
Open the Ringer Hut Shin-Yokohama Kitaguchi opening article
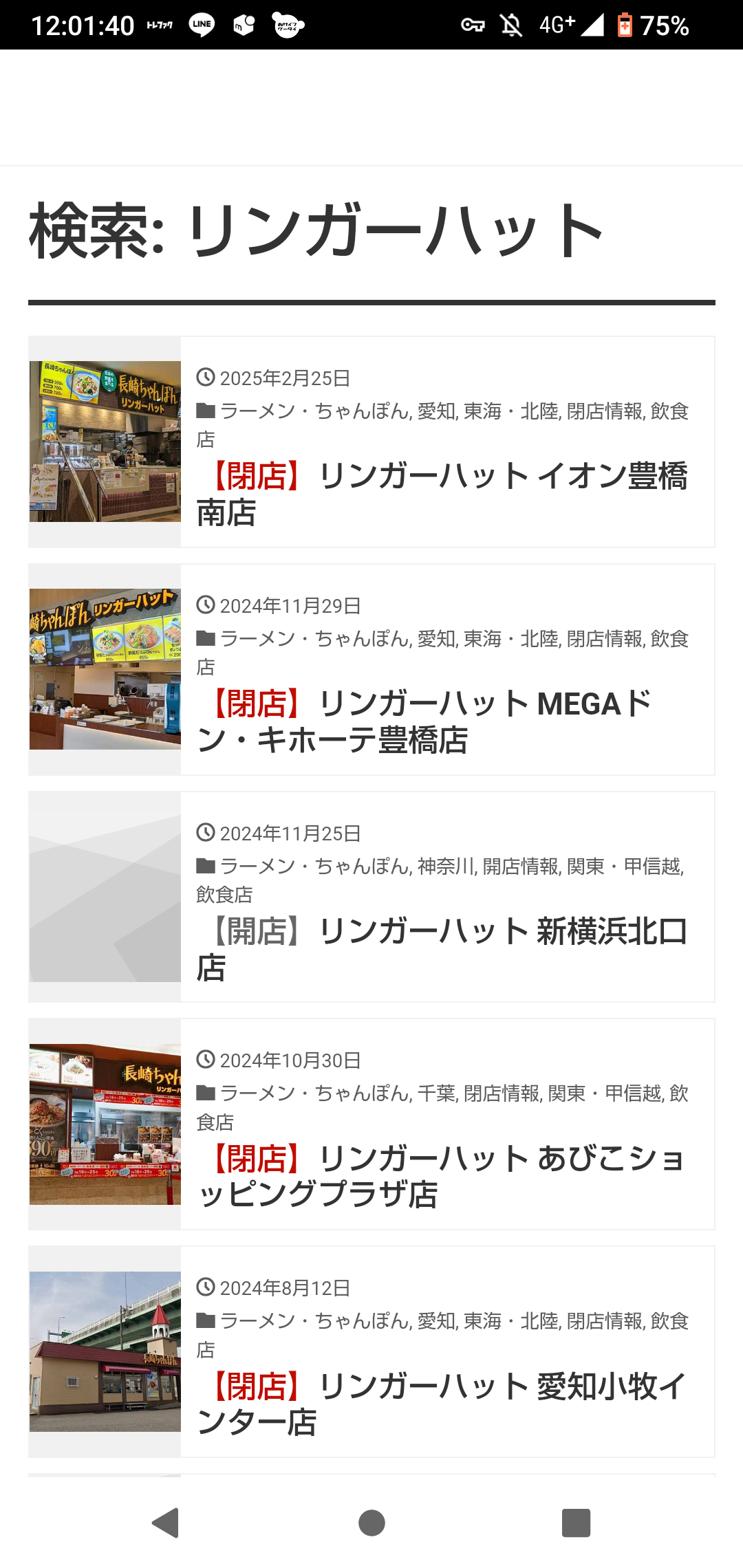click(x=442, y=949)
